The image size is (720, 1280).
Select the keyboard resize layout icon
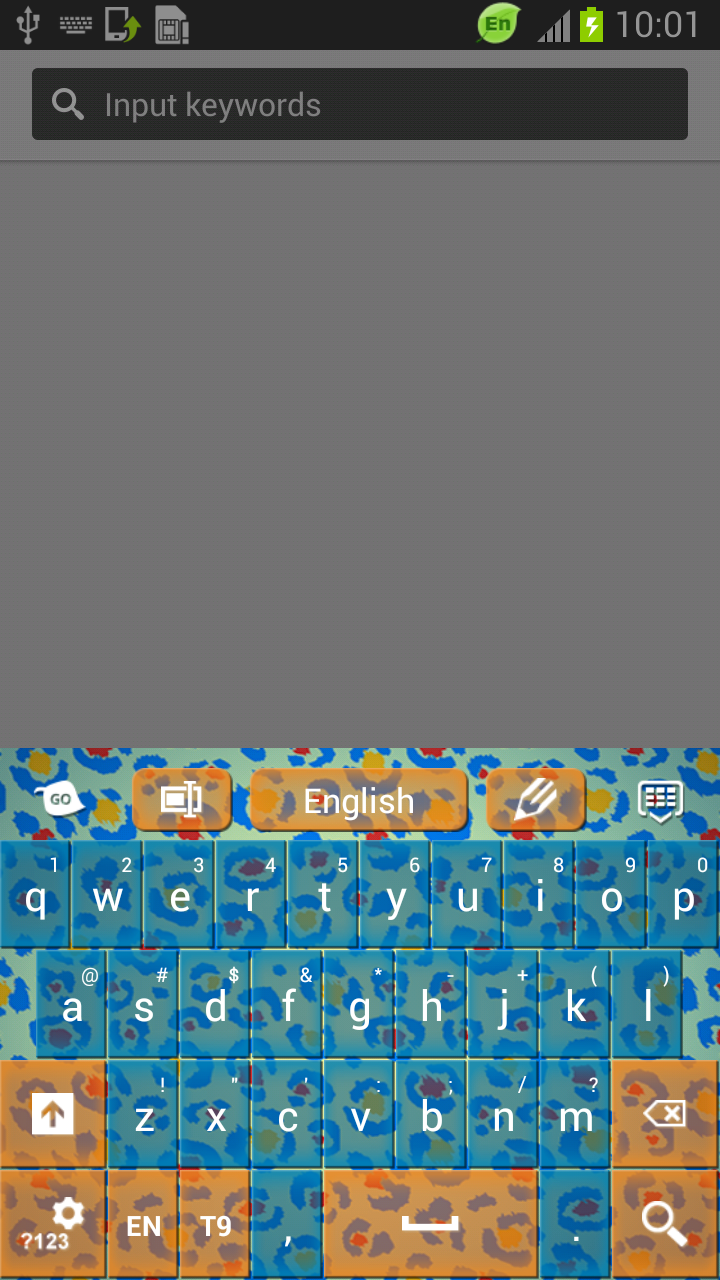tap(182, 800)
